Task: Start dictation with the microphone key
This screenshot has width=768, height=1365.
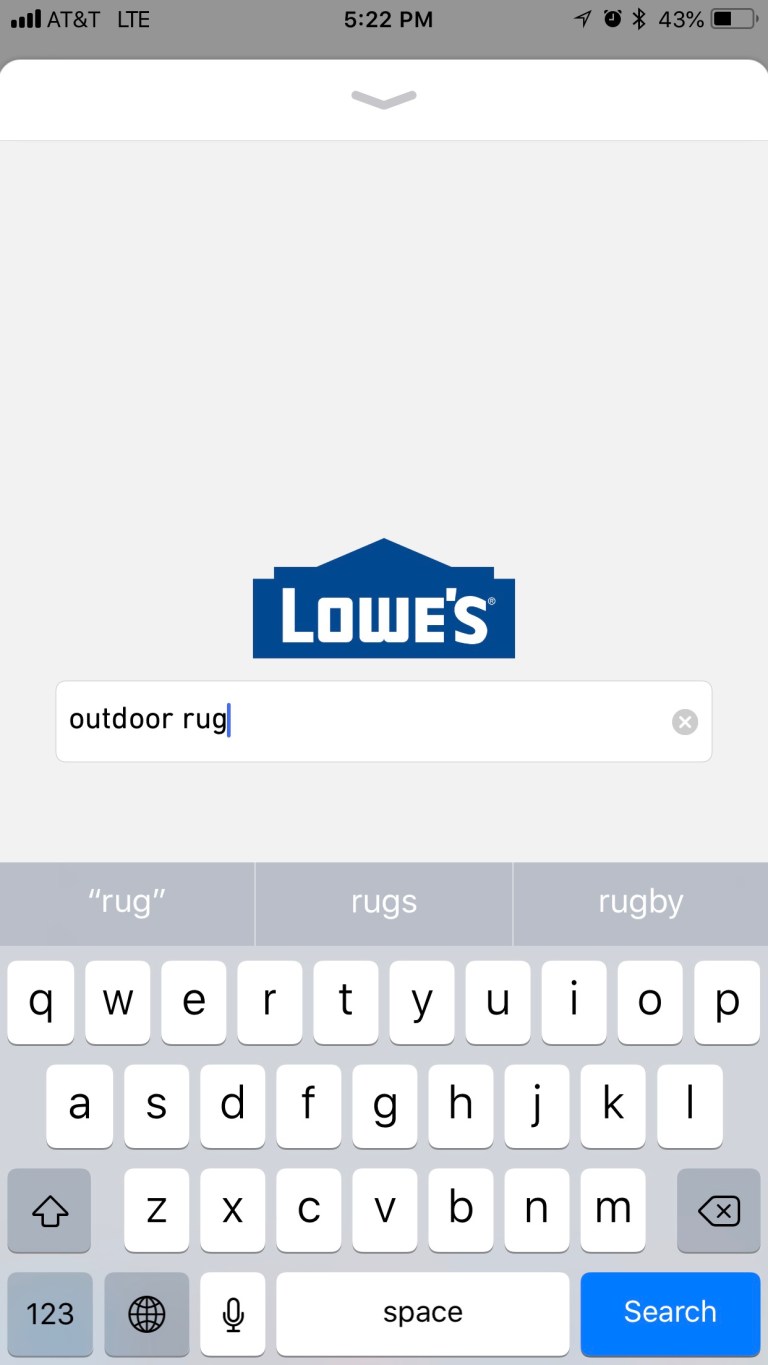Action: (233, 1314)
